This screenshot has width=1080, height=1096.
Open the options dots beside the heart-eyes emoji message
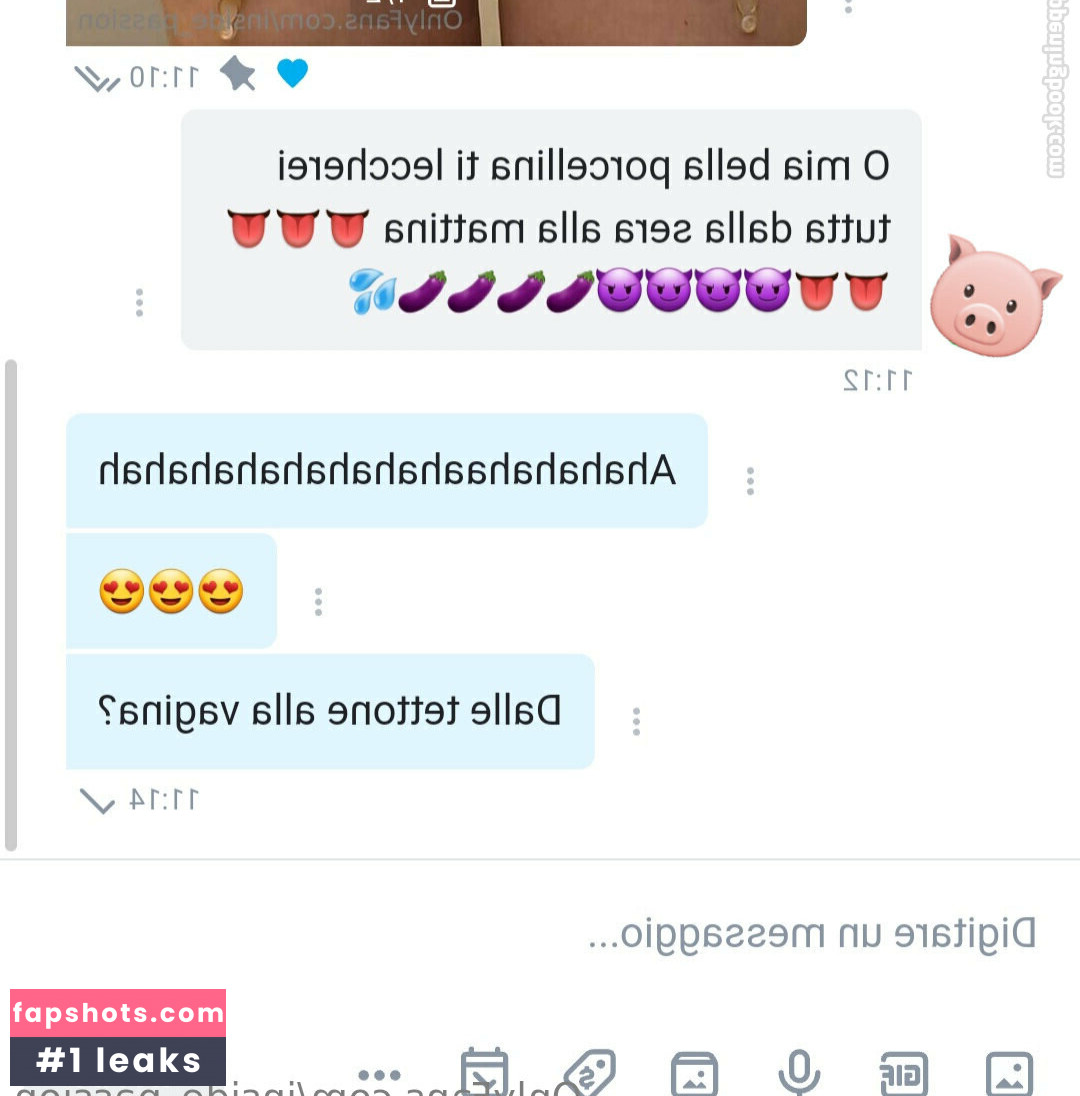(x=318, y=601)
